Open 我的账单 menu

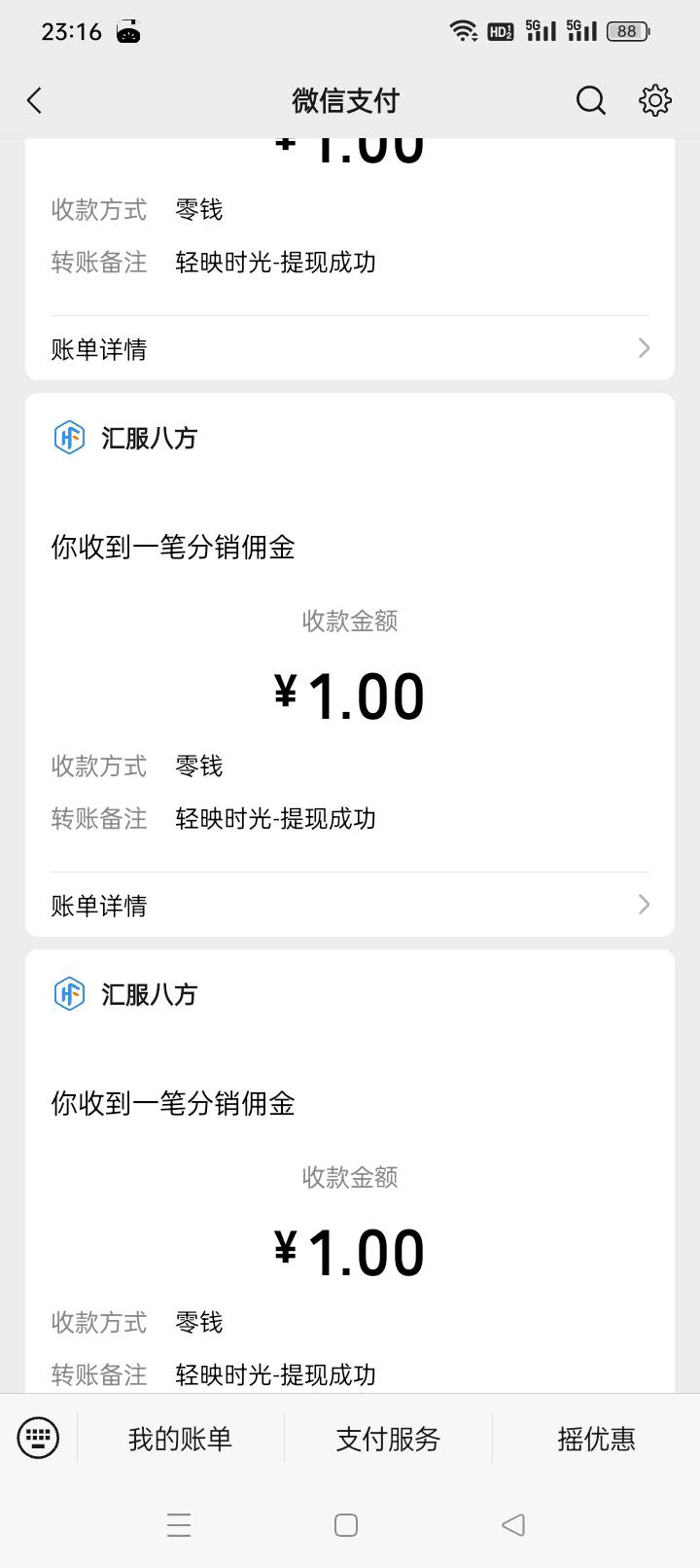tap(181, 1439)
